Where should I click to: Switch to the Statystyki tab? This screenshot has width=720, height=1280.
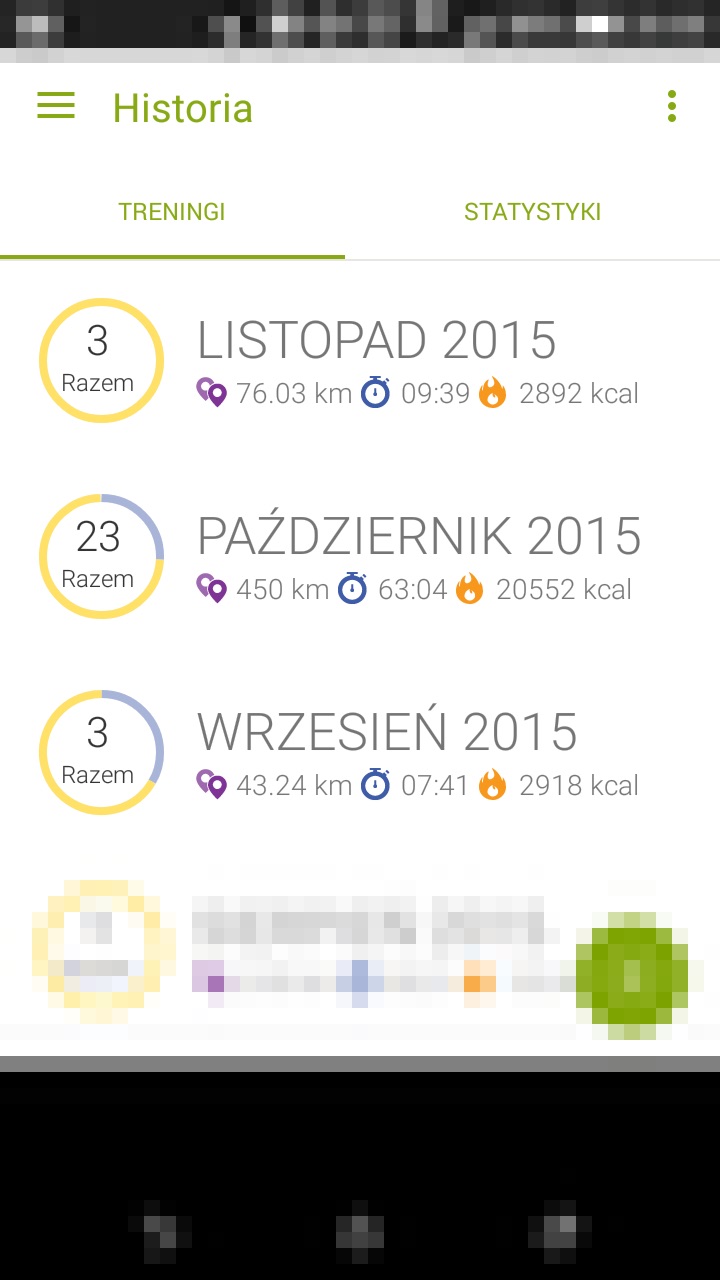532,212
